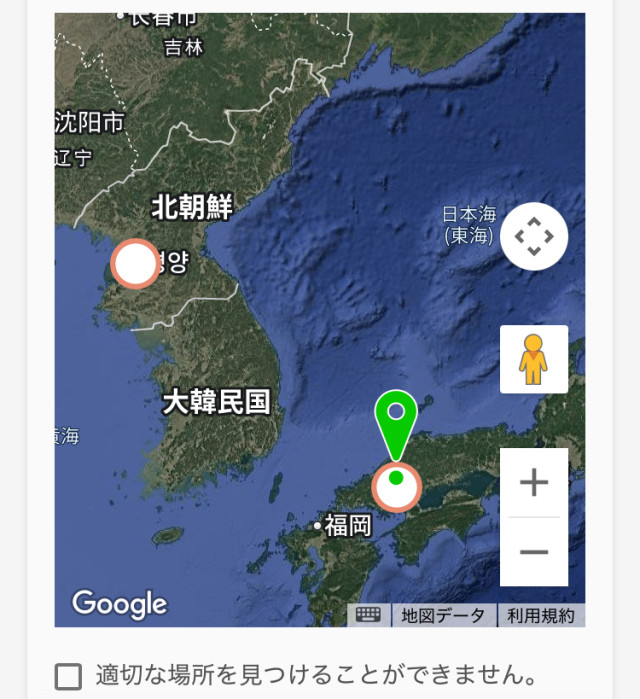The image size is (640, 699).
Task: Zoom in on the map
Action: pos(534,483)
